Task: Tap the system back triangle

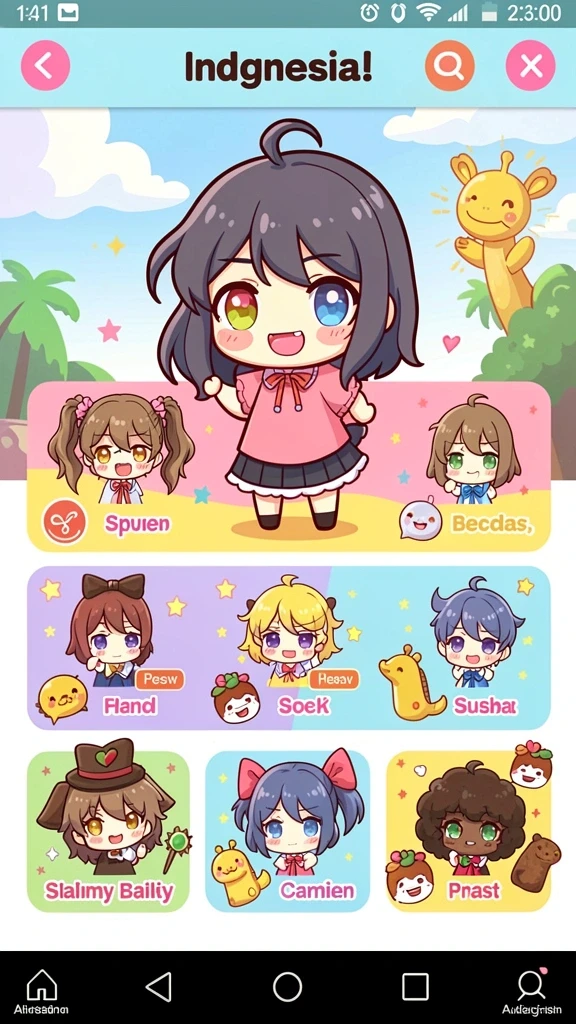Action: [159, 987]
